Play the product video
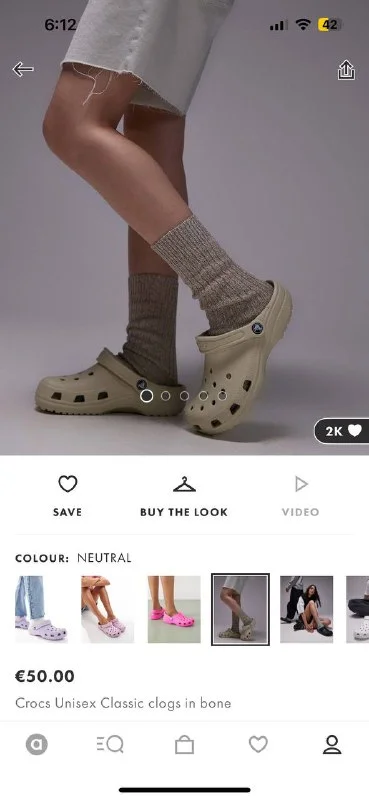The height and width of the screenshot is (800, 369). 301,496
